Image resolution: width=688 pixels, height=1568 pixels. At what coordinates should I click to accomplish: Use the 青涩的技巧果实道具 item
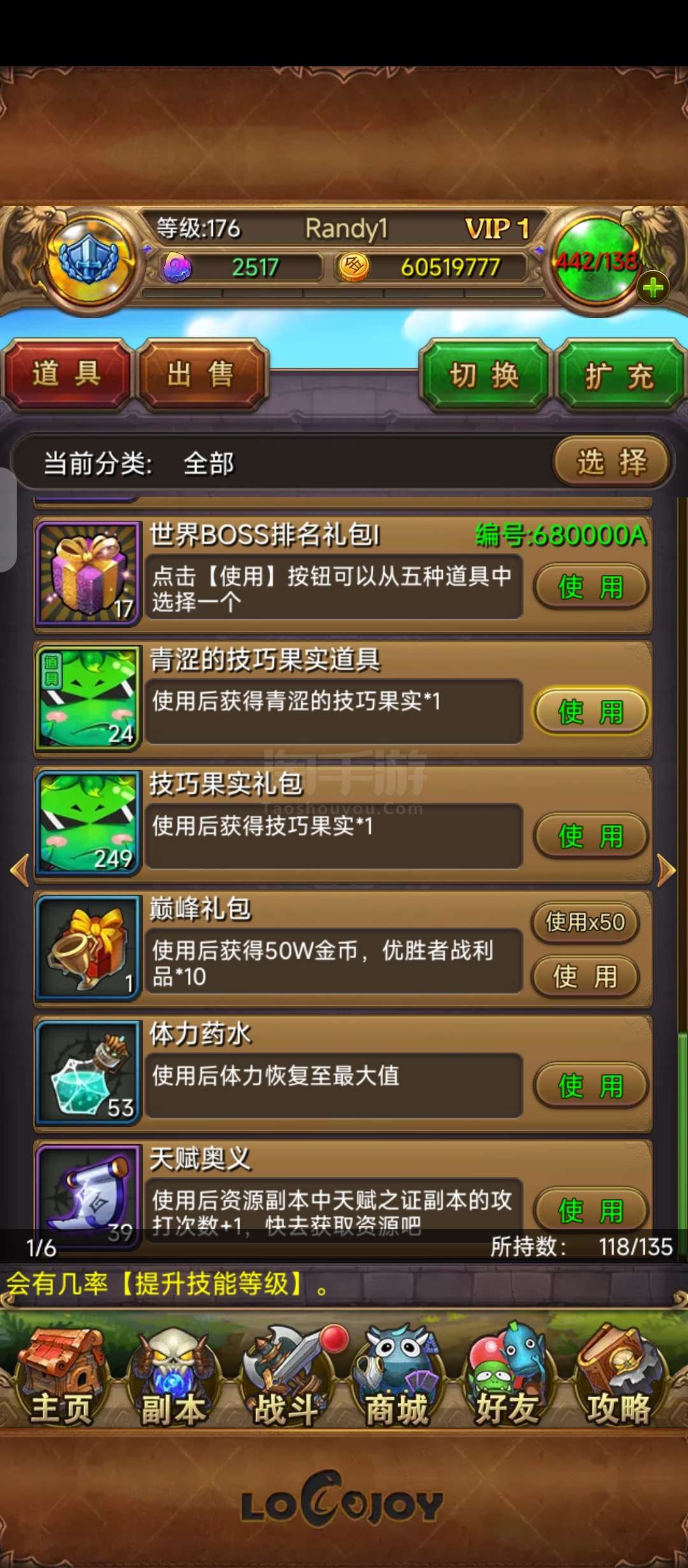591,711
